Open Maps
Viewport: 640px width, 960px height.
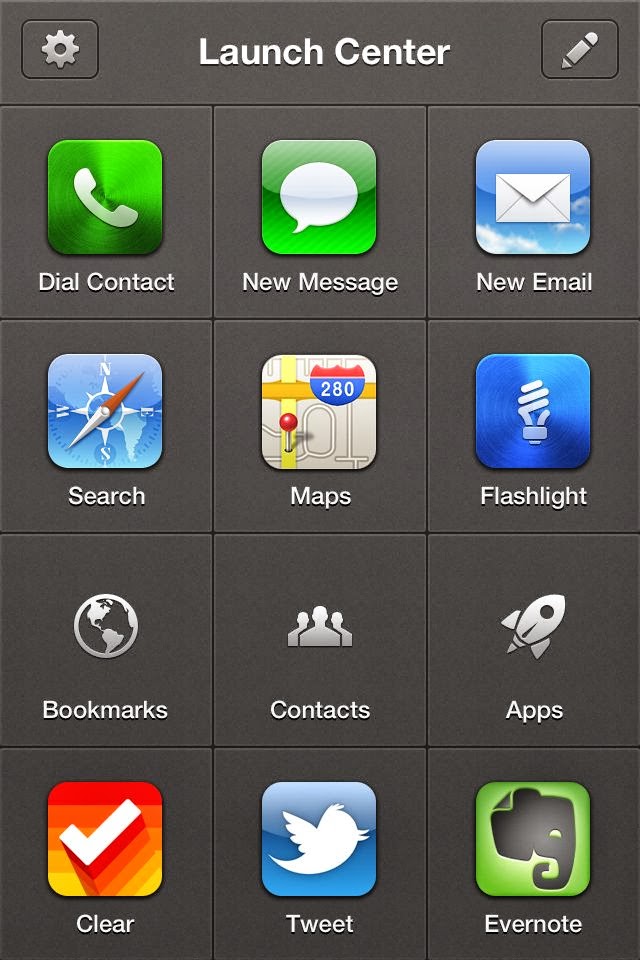[319, 412]
